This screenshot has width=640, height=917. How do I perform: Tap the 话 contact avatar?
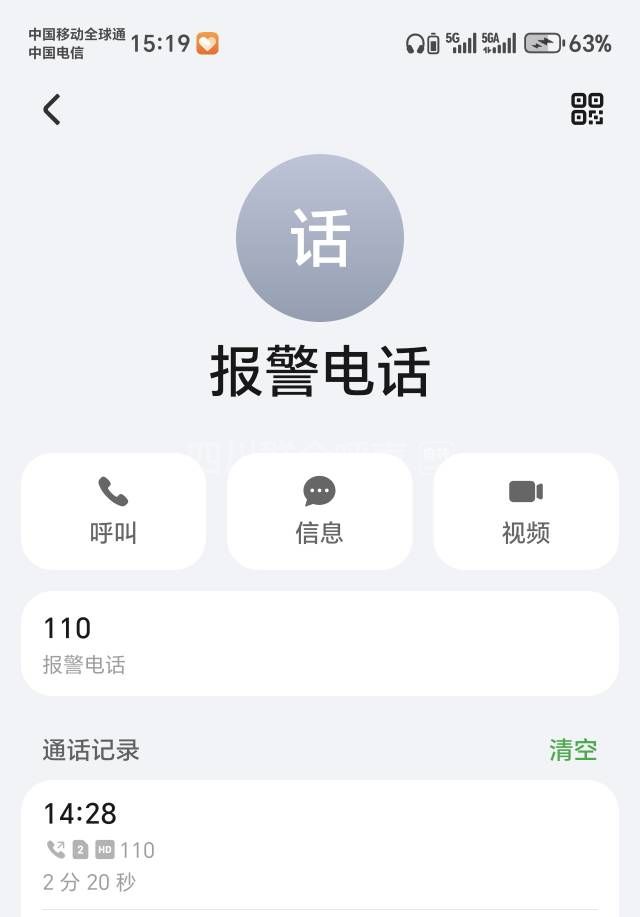point(320,238)
